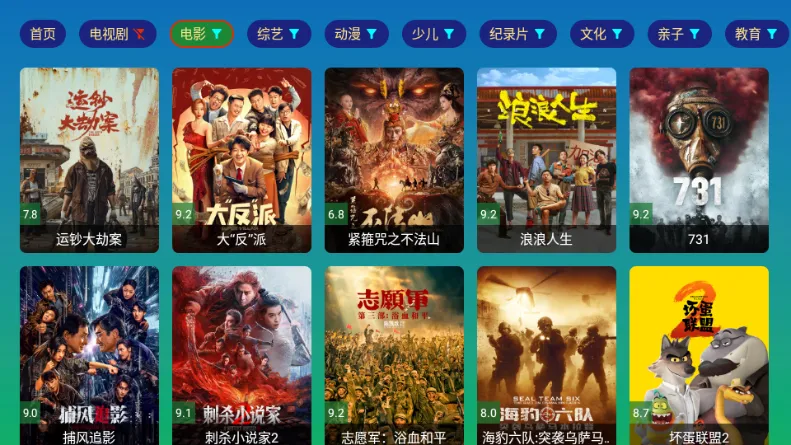791x445 pixels.
Task: Select the 电影 category tab
Action: tap(201, 34)
